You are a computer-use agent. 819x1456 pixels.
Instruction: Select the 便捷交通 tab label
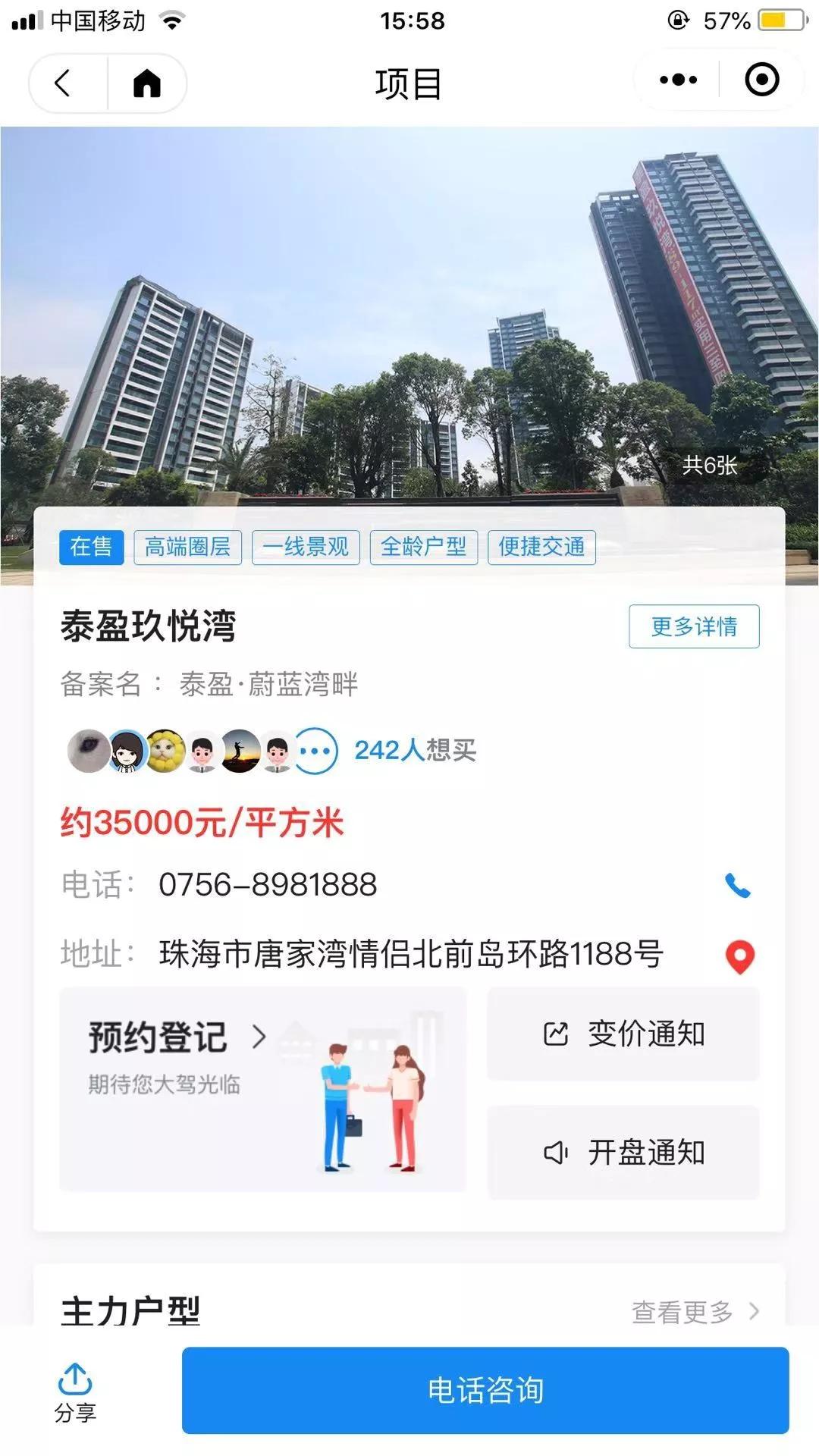pyautogui.click(x=541, y=548)
